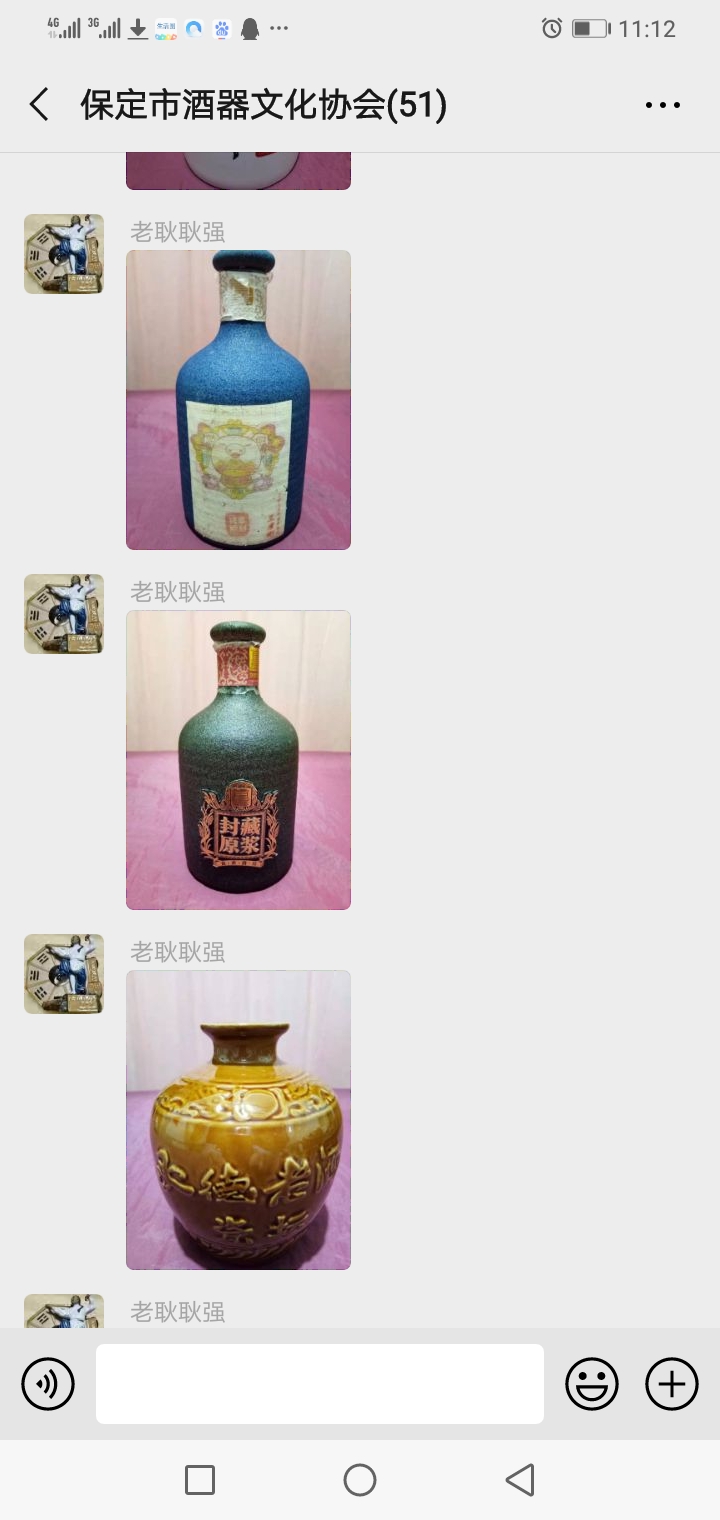Open 老耿耿强's avatar beside the blue bottle
The height and width of the screenshot is (1520, 720).
(x=64, y=254)
